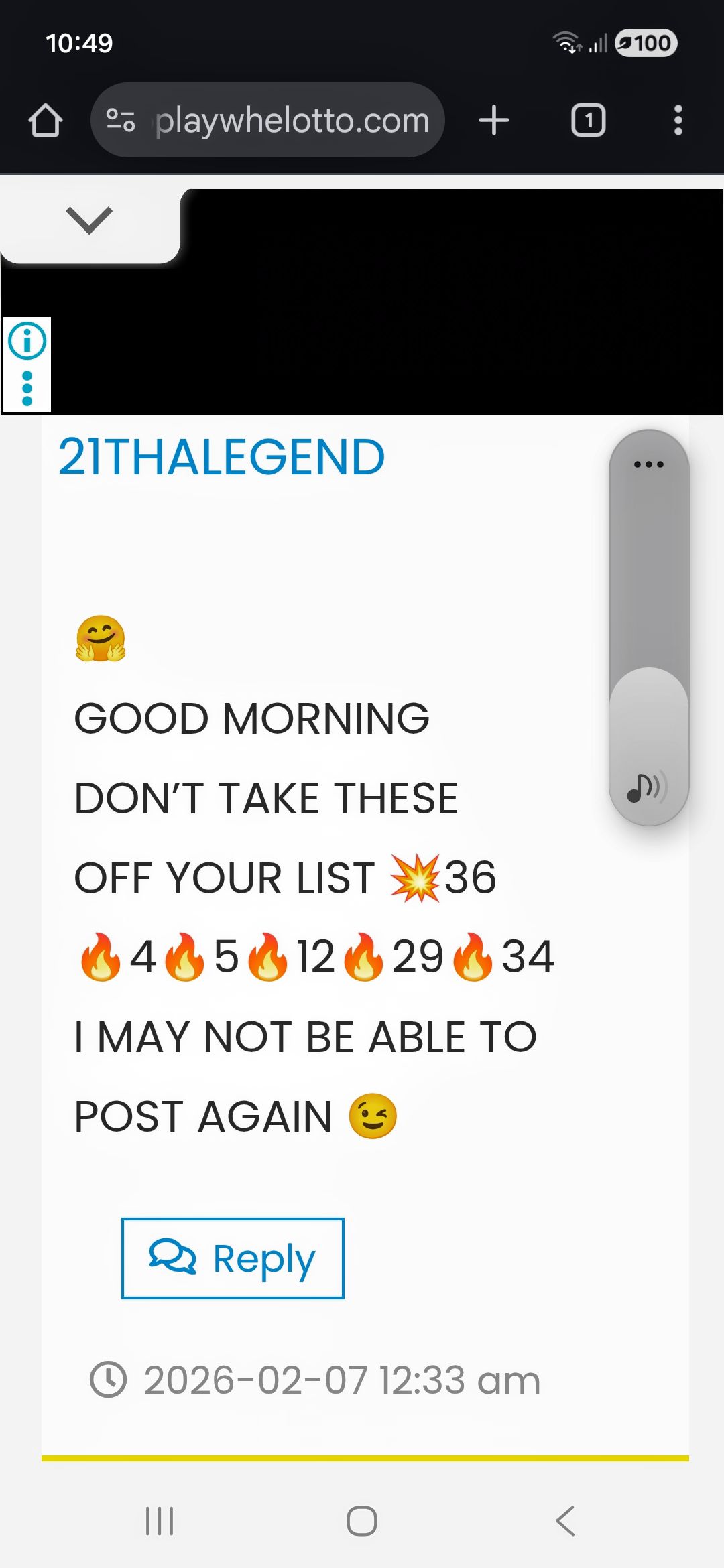Tap the media sound icon on the floating panel
This screenshot has width=724, height=1568.
coord(647,787)
